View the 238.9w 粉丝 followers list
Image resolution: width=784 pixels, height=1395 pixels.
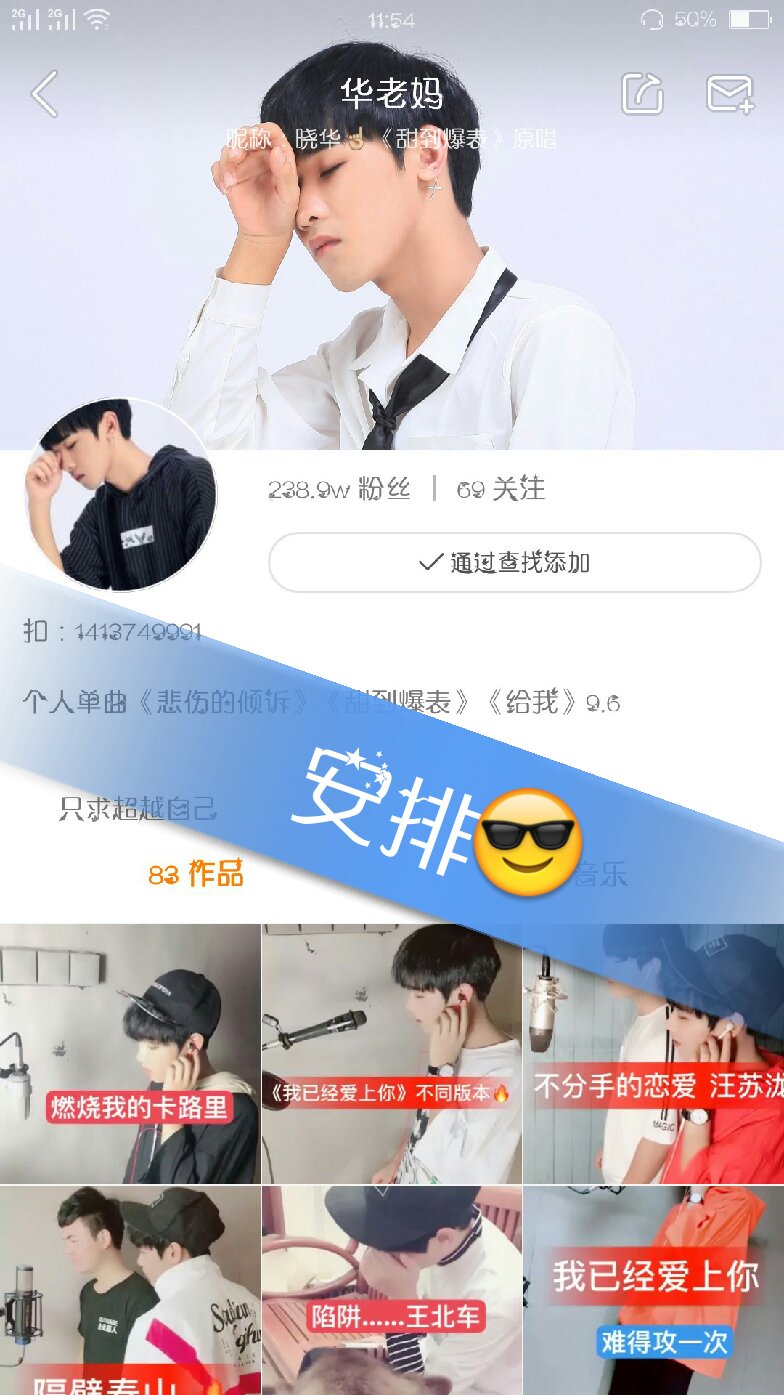339,489
